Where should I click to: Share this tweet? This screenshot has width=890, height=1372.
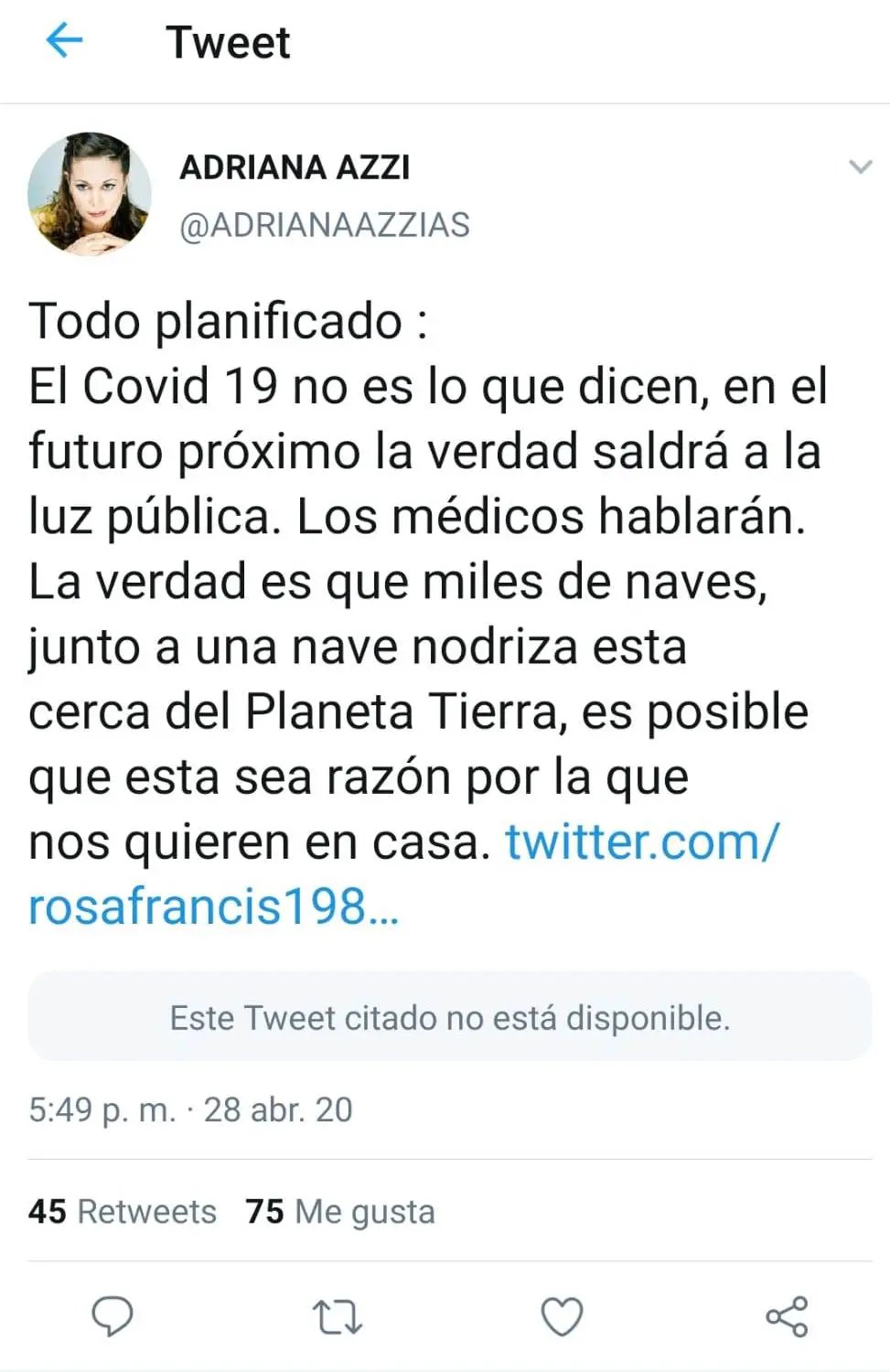[x=787, y=1317]
